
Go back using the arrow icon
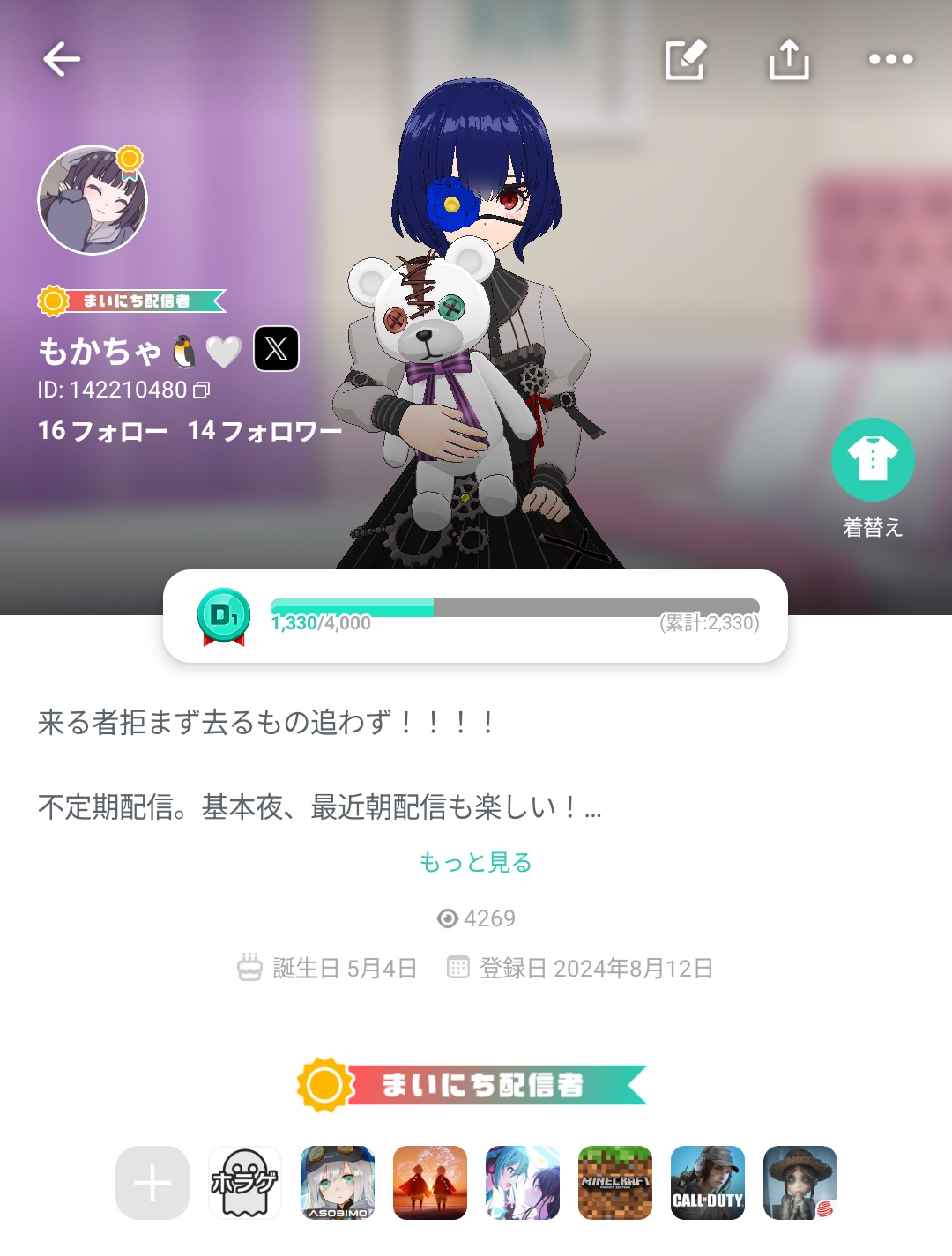(62, 59)
